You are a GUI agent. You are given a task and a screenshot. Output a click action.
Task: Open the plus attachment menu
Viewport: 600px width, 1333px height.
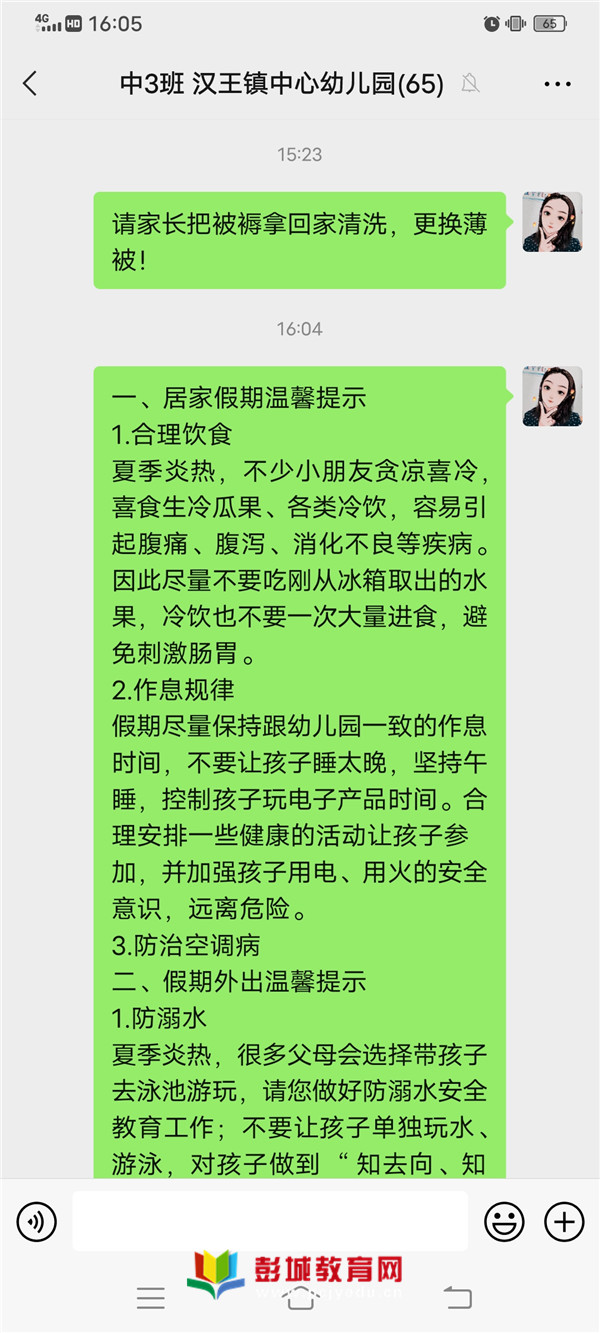564,1221
